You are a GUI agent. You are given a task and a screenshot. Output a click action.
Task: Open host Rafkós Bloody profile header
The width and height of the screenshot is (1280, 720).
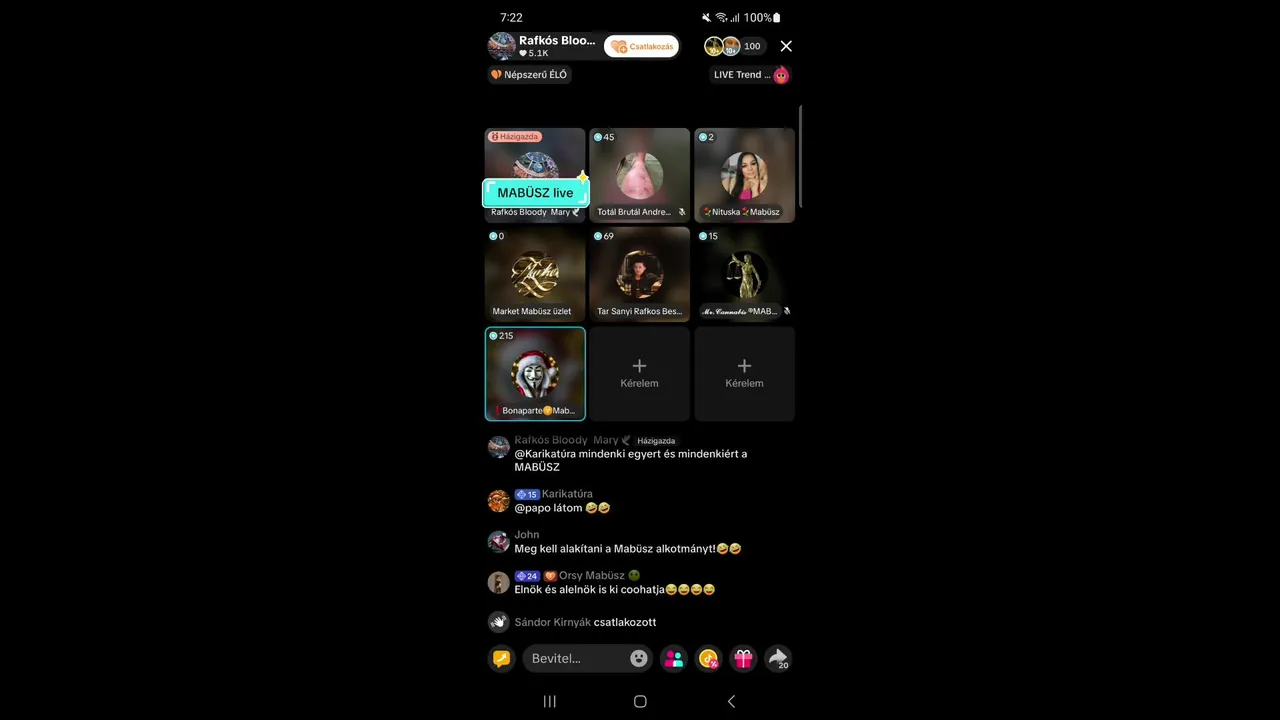(x=545, y=46)
